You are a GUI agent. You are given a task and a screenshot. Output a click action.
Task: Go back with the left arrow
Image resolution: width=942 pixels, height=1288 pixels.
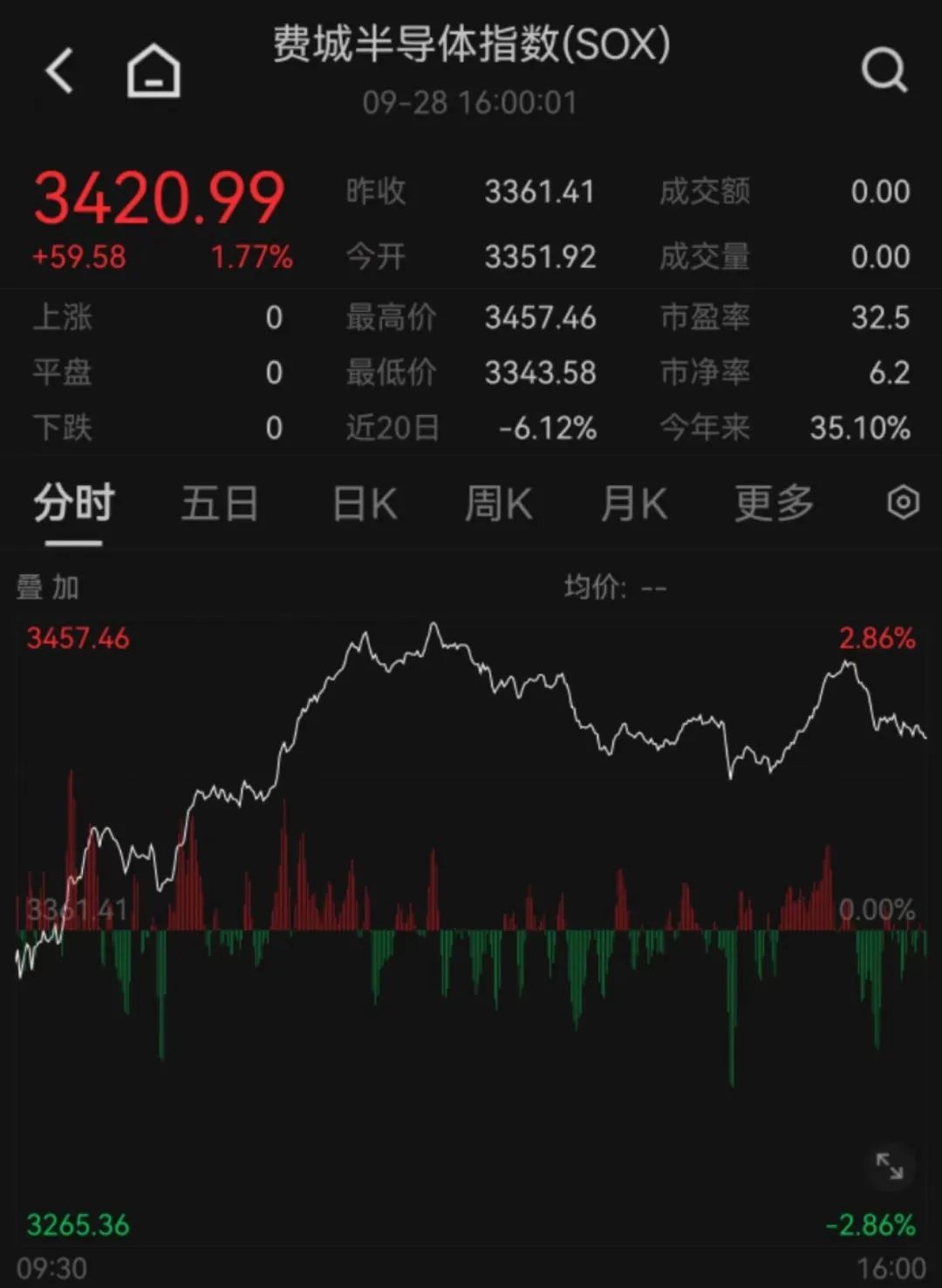pos(59,71)
